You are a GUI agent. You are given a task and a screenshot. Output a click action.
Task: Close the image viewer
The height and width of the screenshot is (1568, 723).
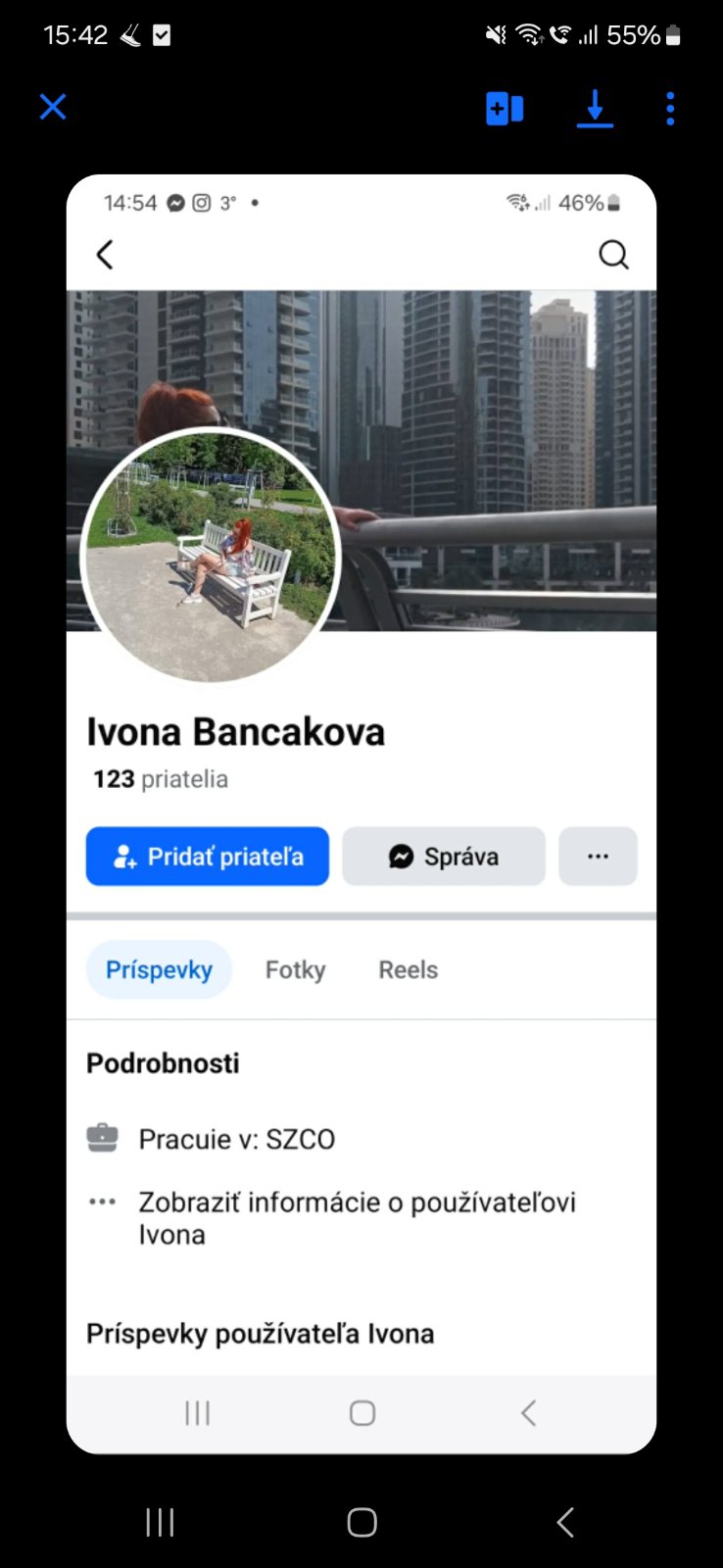[53, 107]
